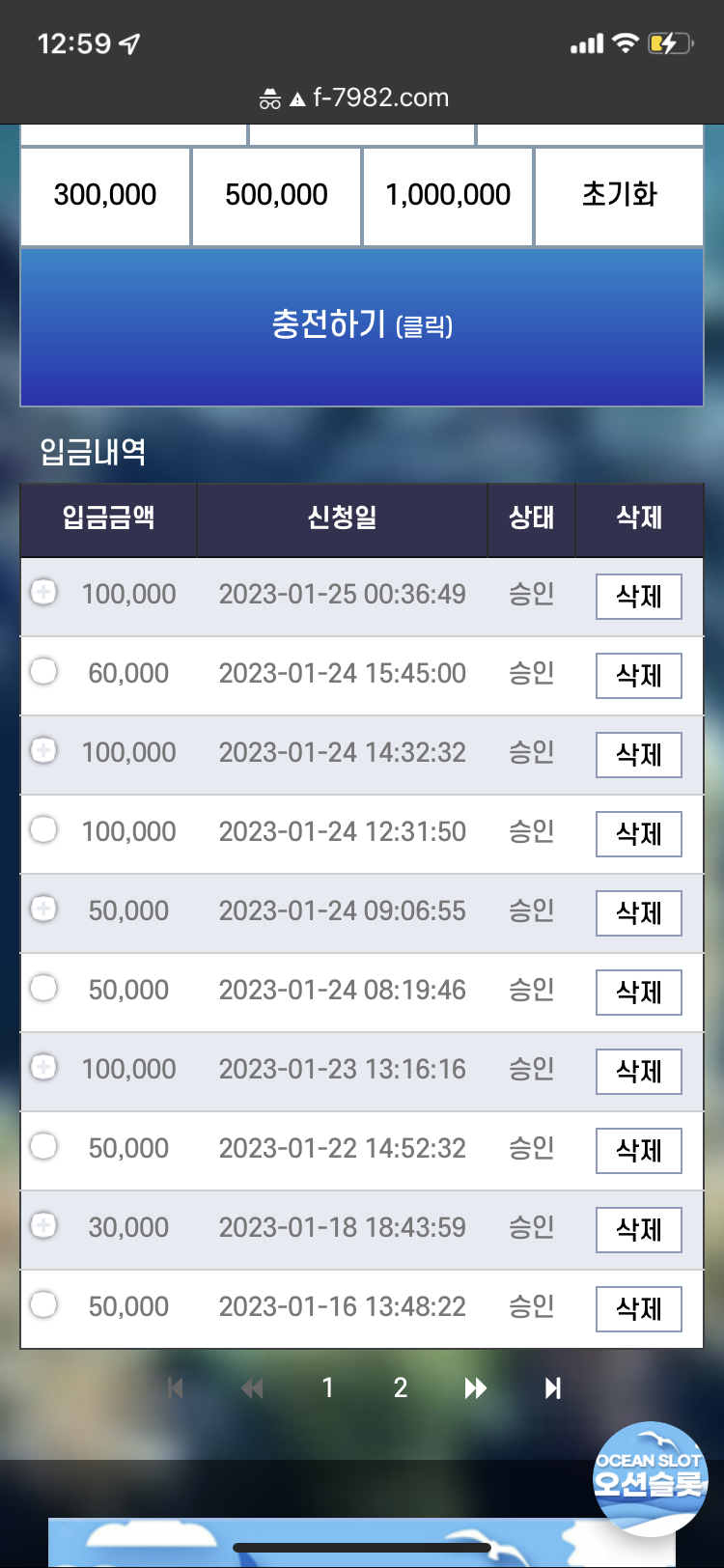Screen dimensions: 724x1568
Task: Remove the 2023-01-24 14:32:32 entry
Action: [x=638, y=755]
